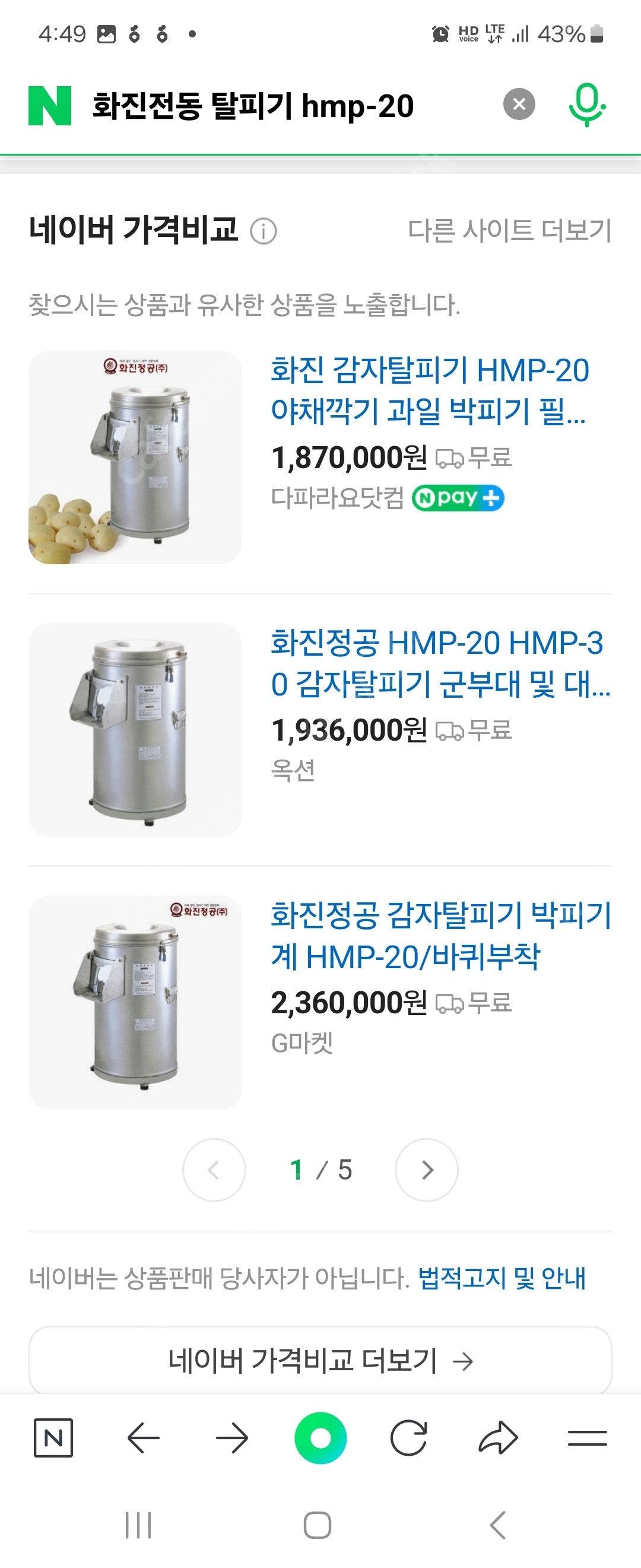
Task: Open 다른 사이트 더보기 to see more sites
Action: point(510,230)
